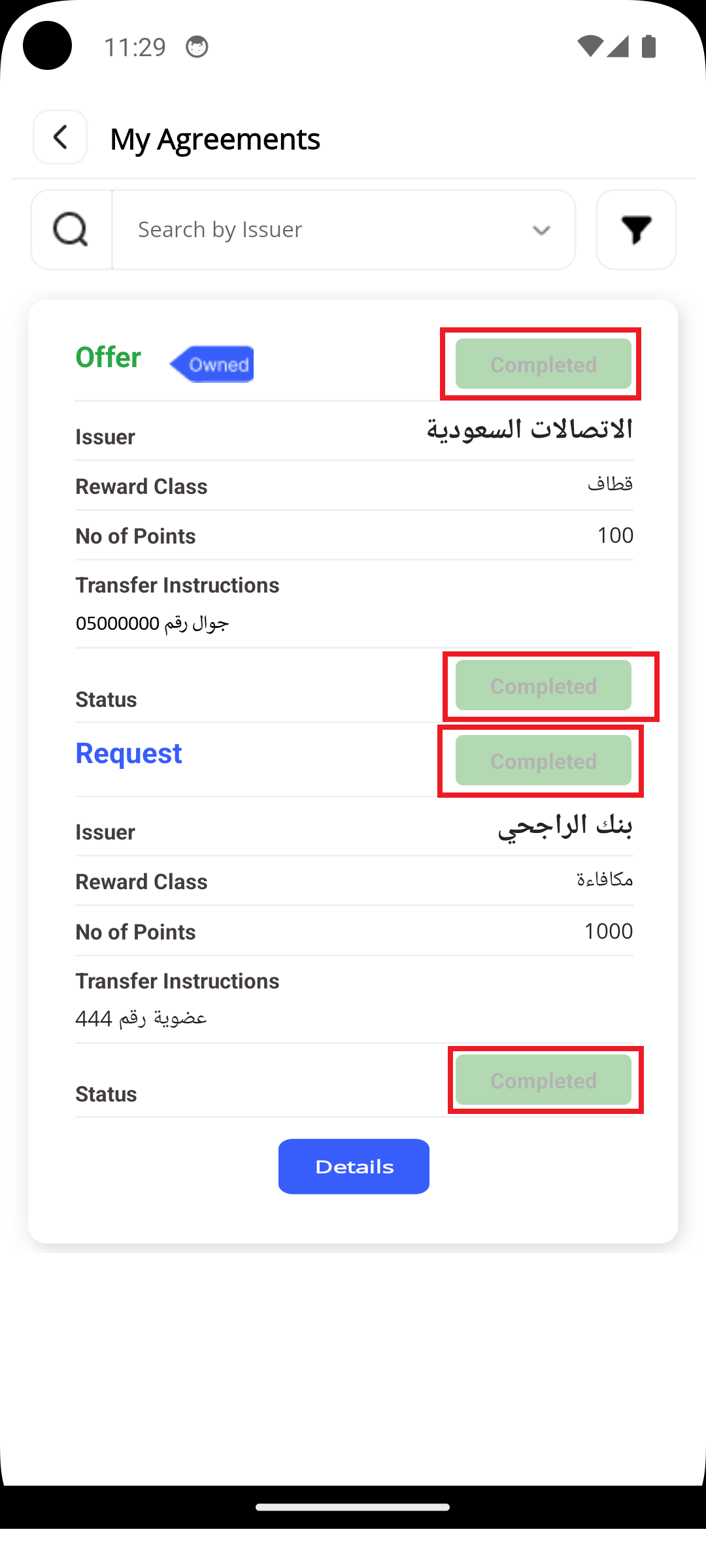The height and width of the screenshot is (1568, 706).
Task: Open the filter options
Action: click(635, 230)
